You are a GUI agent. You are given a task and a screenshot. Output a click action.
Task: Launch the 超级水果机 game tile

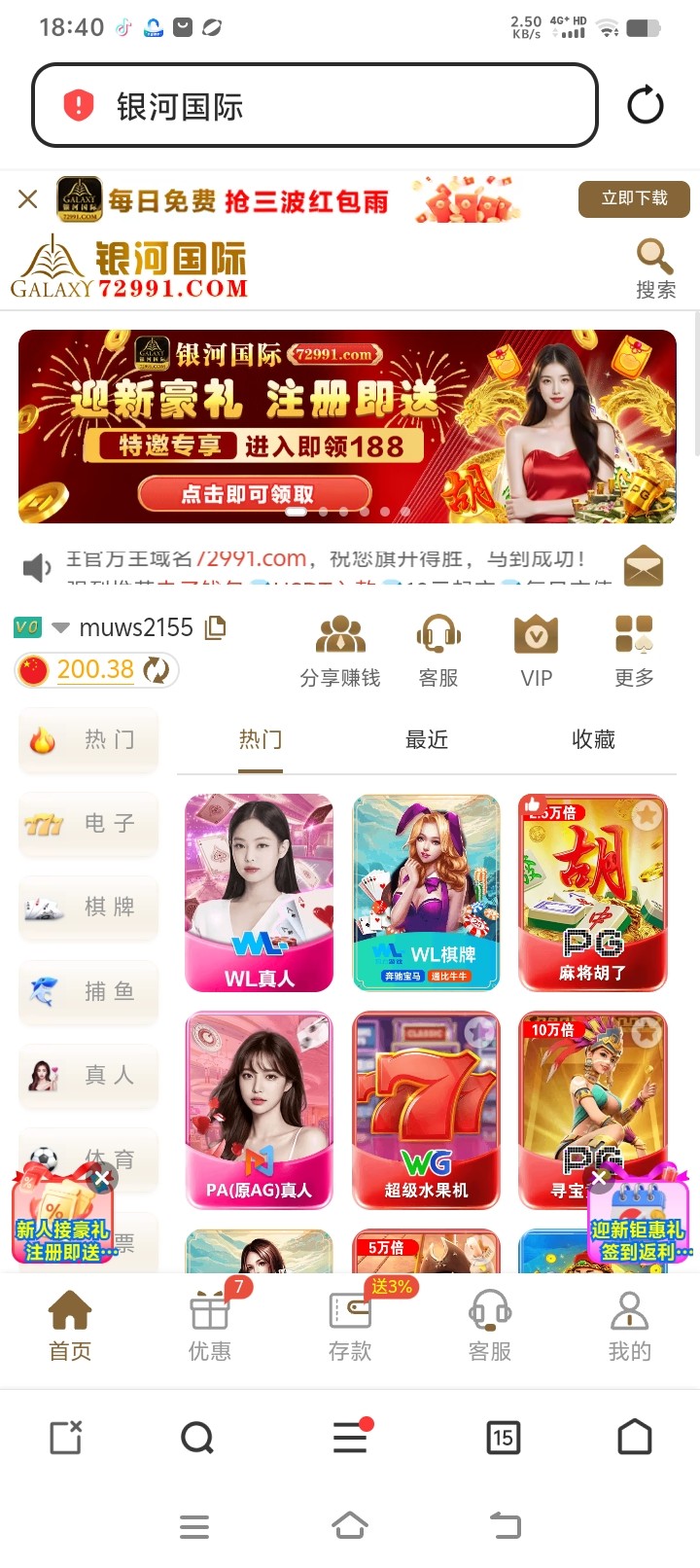pos(426,1109)
